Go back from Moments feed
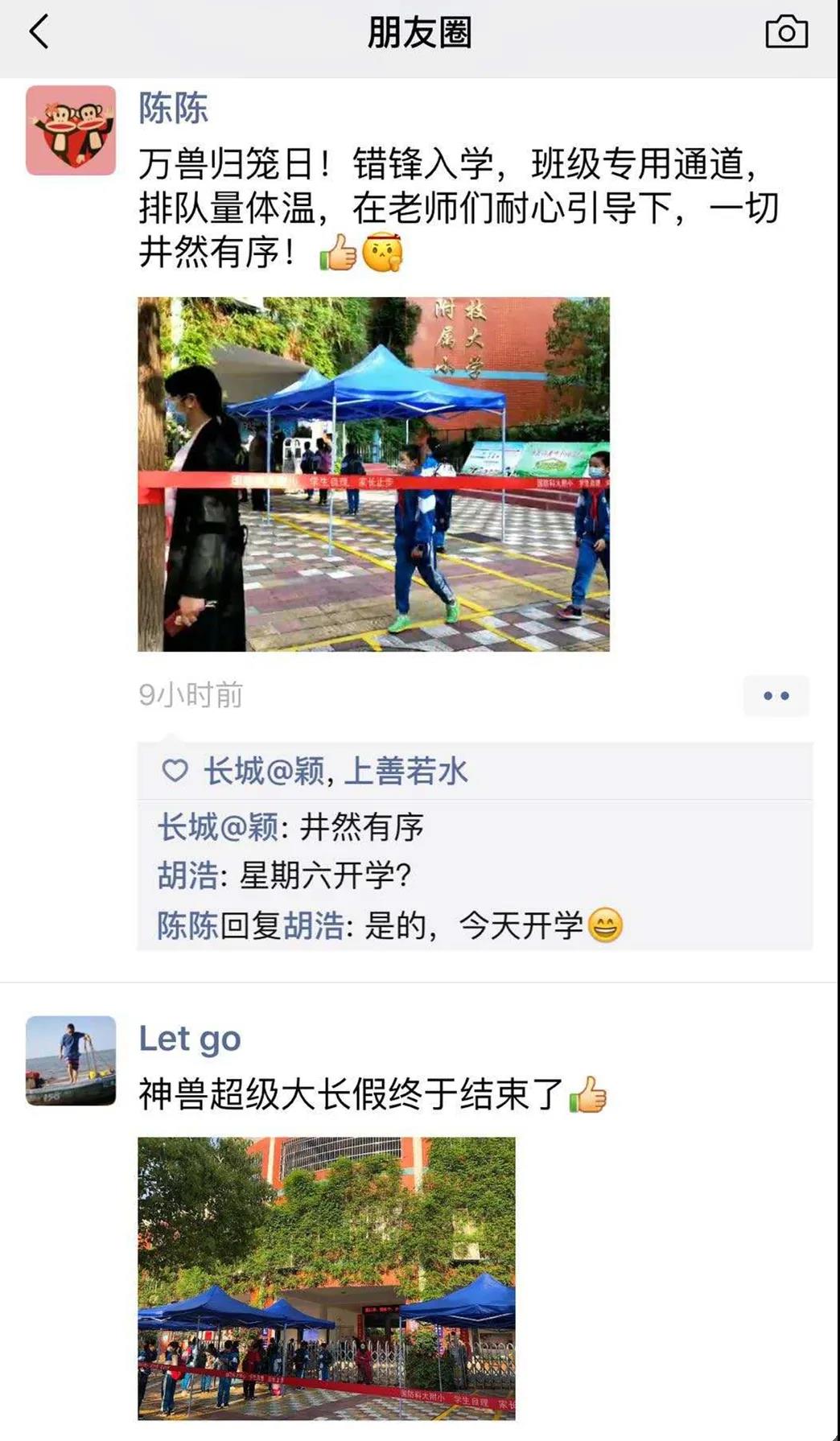Screen dimensions: 840x1441 [x=39, y=32]
